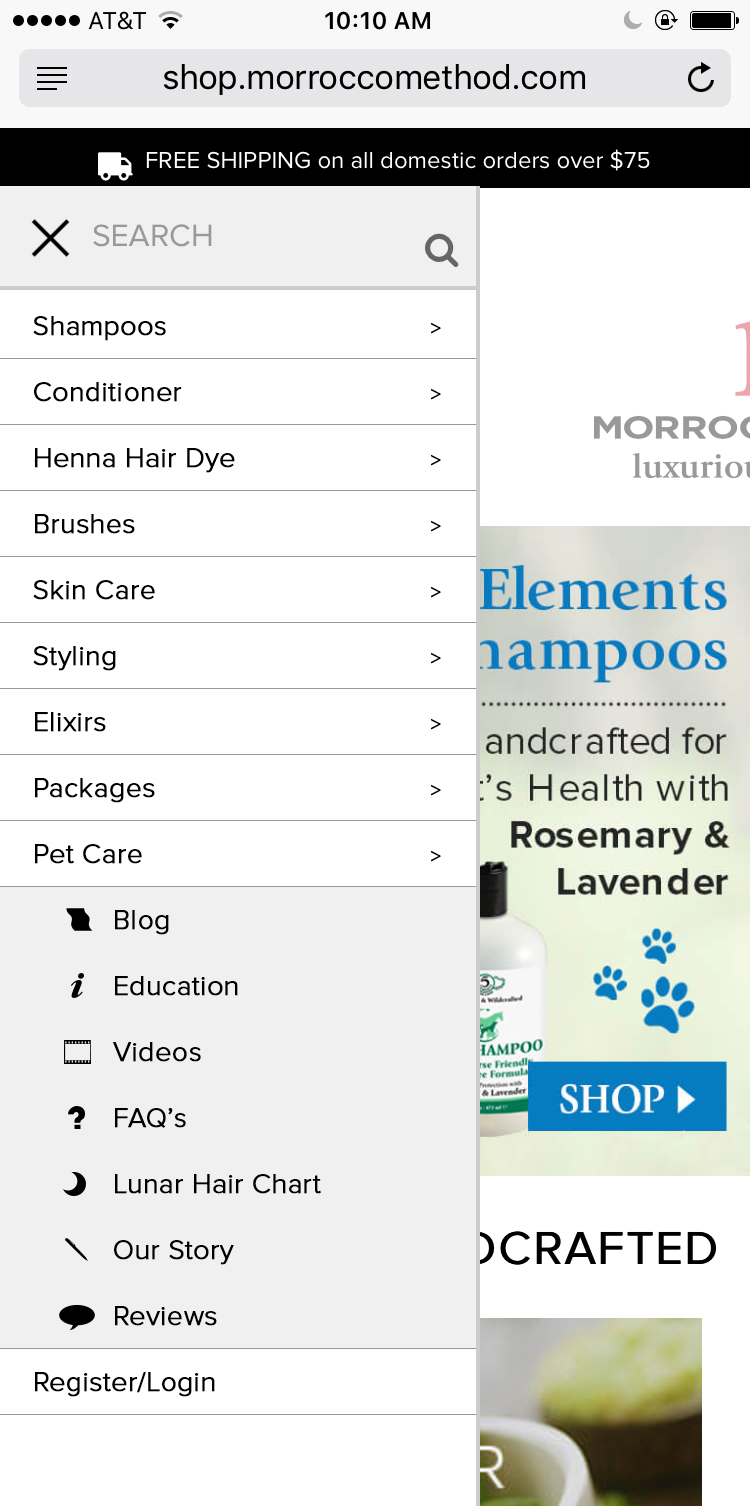
Task: Tap the SEARCH input field
Action: coord(240,236)
